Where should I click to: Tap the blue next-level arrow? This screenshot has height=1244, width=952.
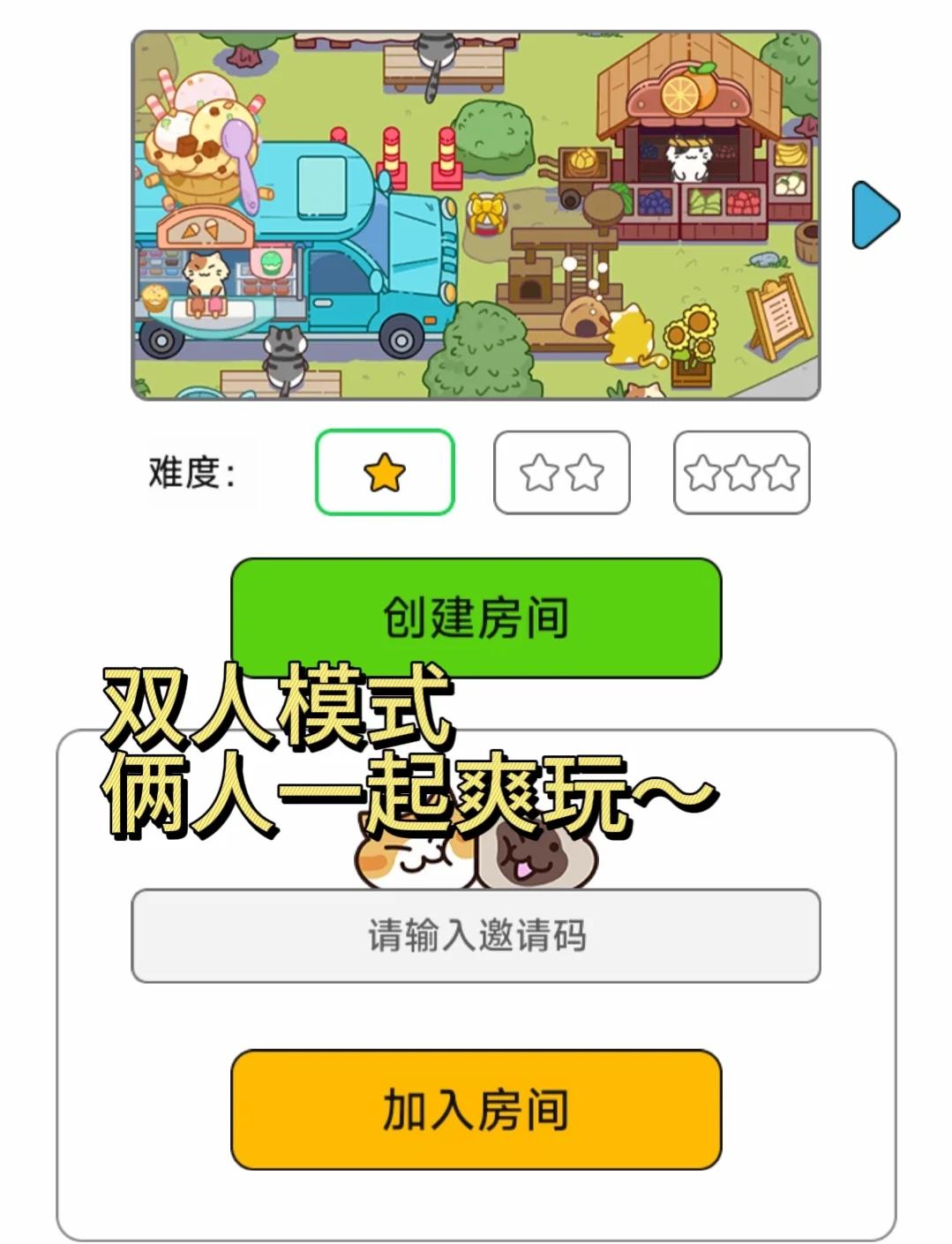click(x=874, y=215)
